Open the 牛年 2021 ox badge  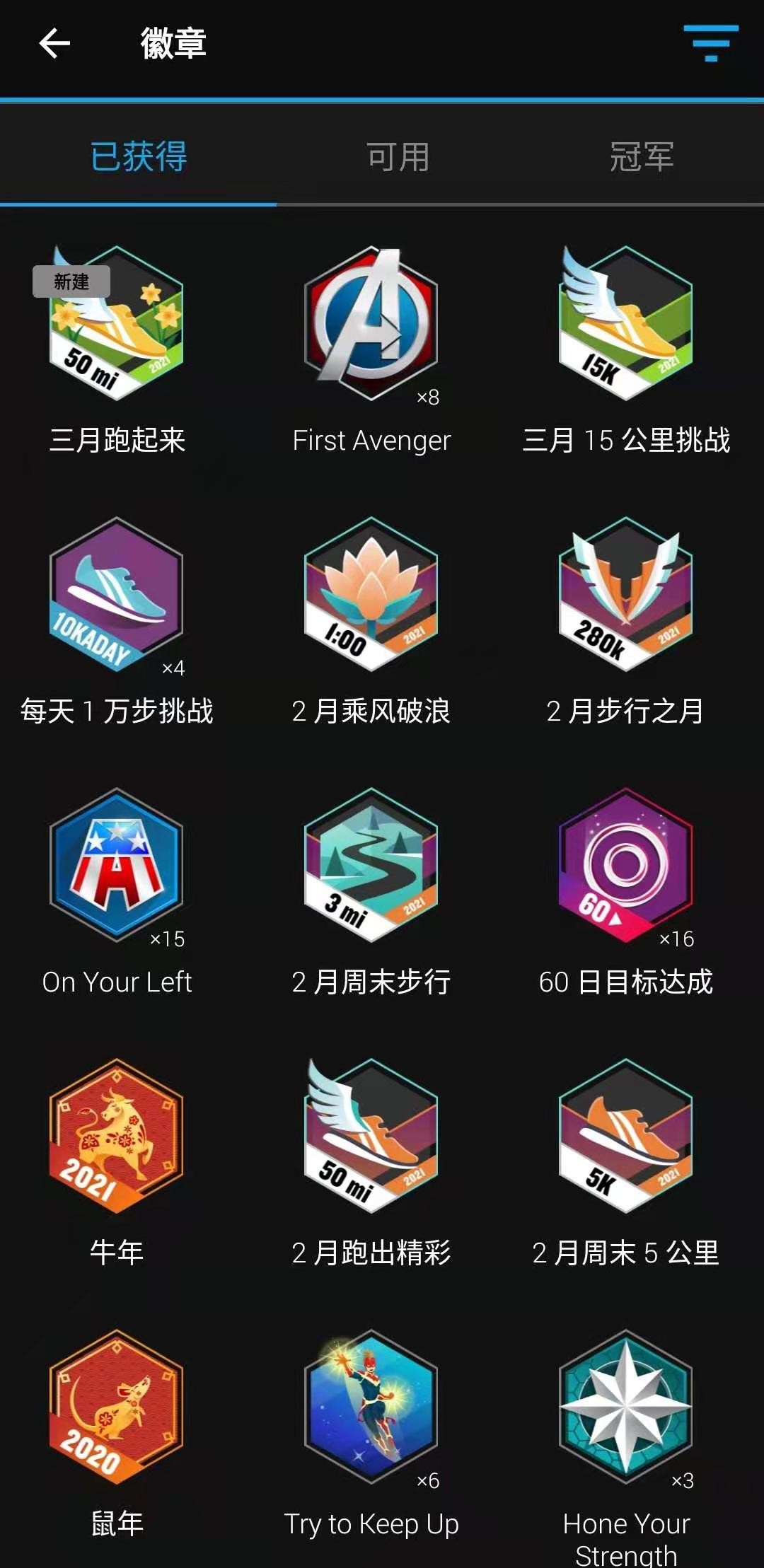(x=117, y=1139)
